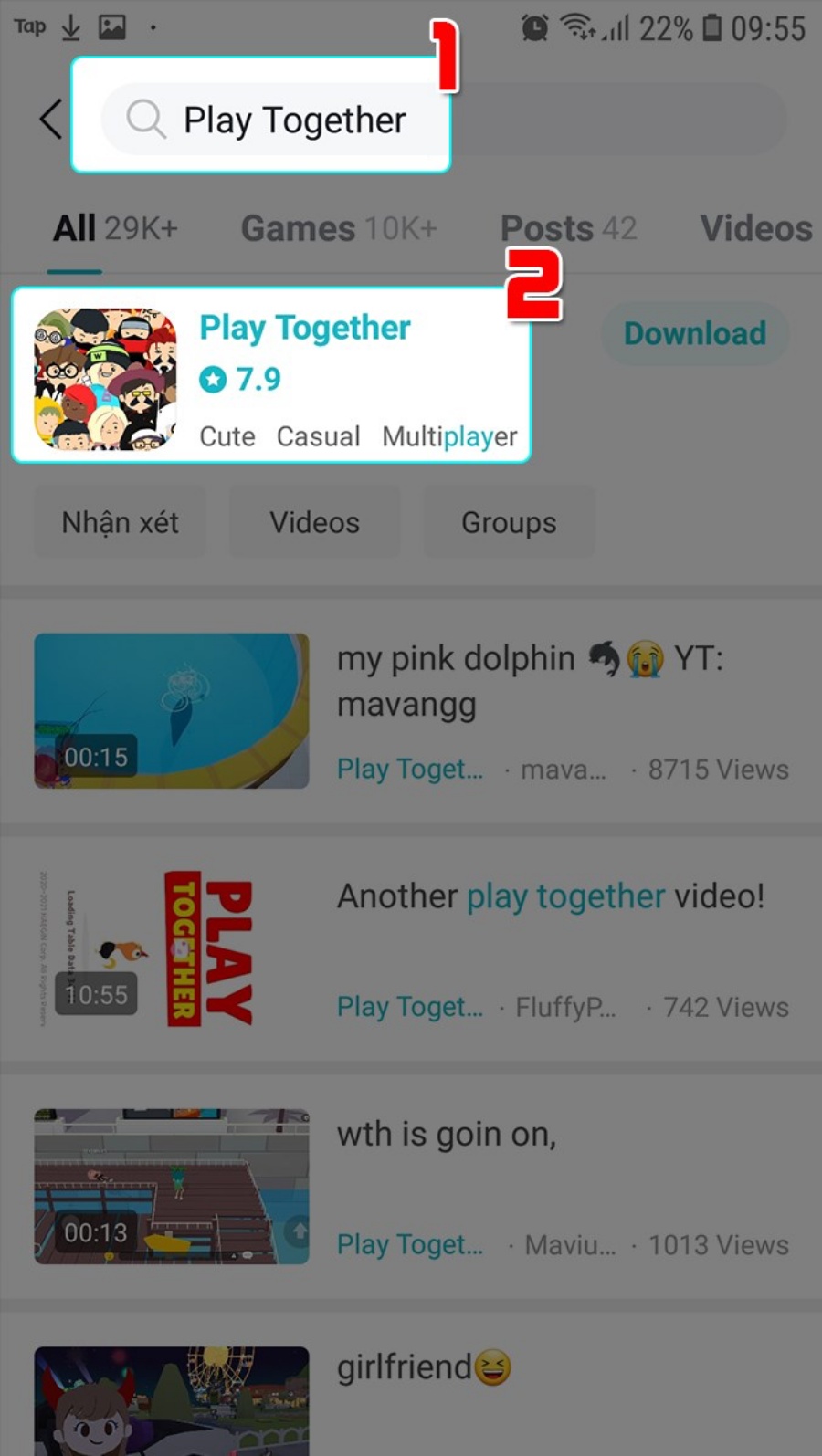Play the my pink dolphin video
This screenshot has height=1456, width=822.
pos(172,710)
